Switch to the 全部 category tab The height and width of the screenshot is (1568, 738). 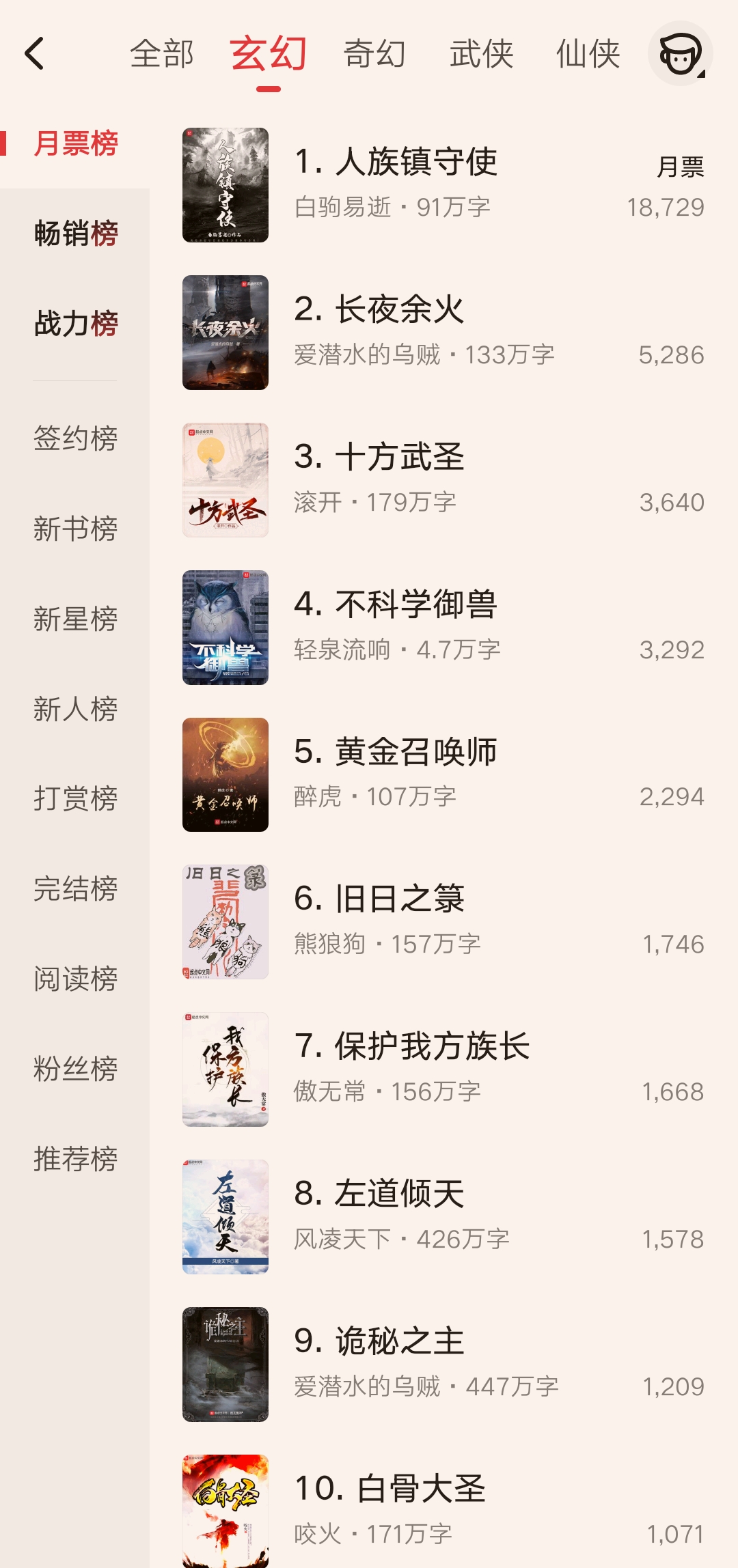coord(162,54)
